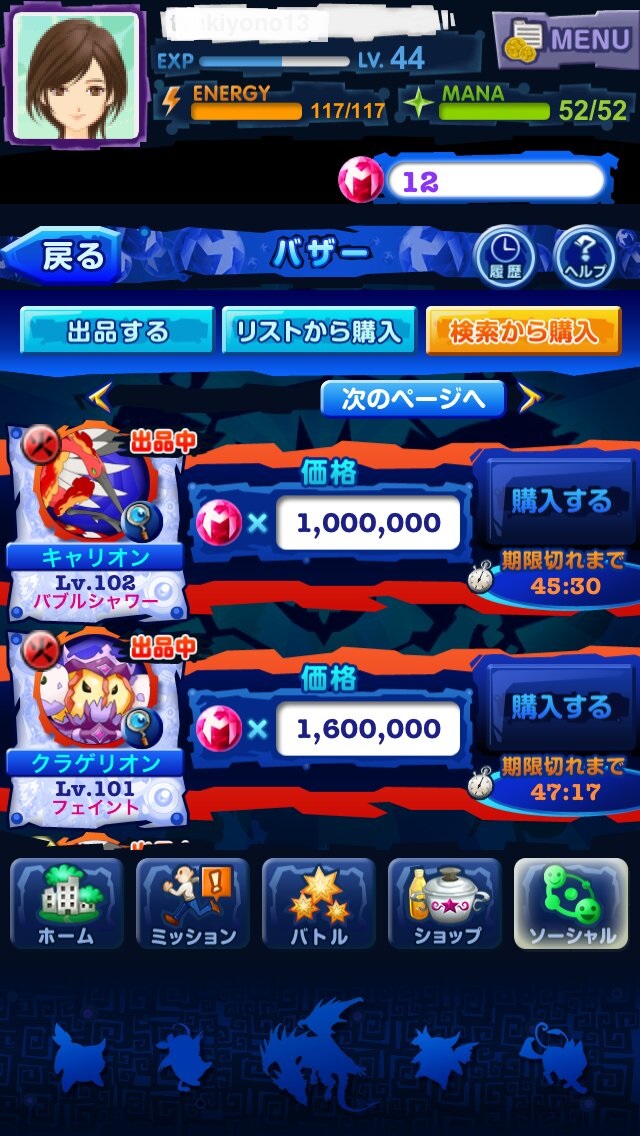Open the ホーム tab
Image resolution: width=640 pixels, height=1136 pixels.
(x=66, y=903)
